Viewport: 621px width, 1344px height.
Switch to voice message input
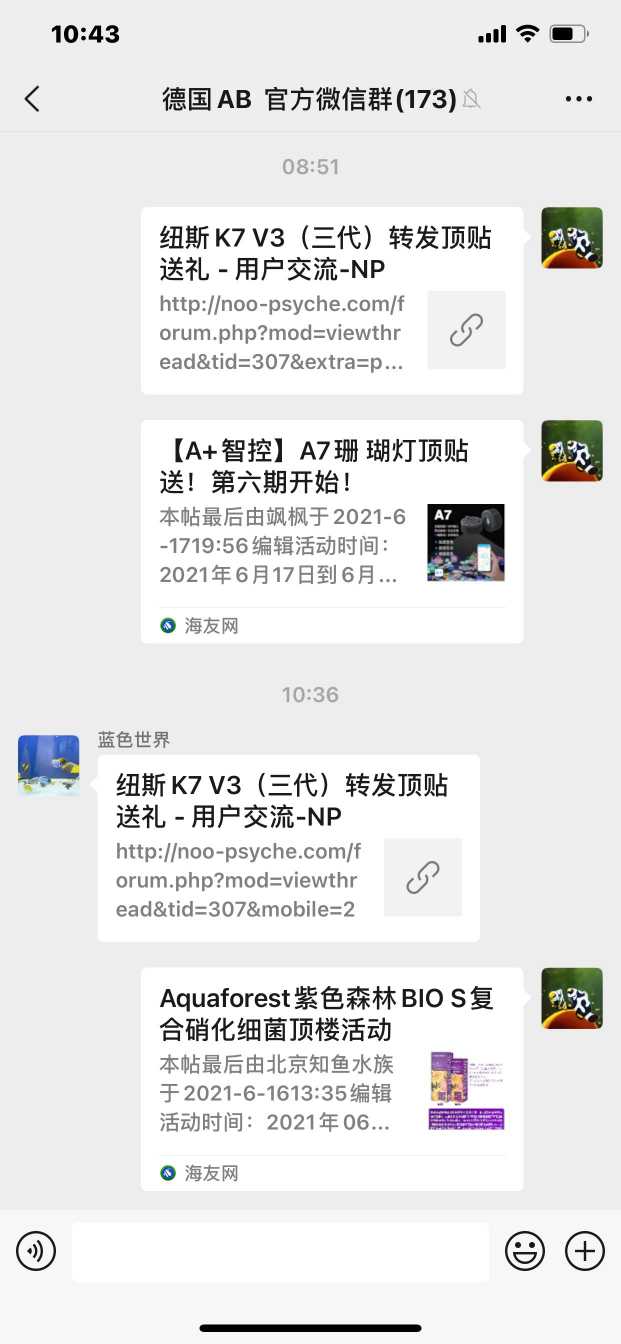click(36, 1251)
